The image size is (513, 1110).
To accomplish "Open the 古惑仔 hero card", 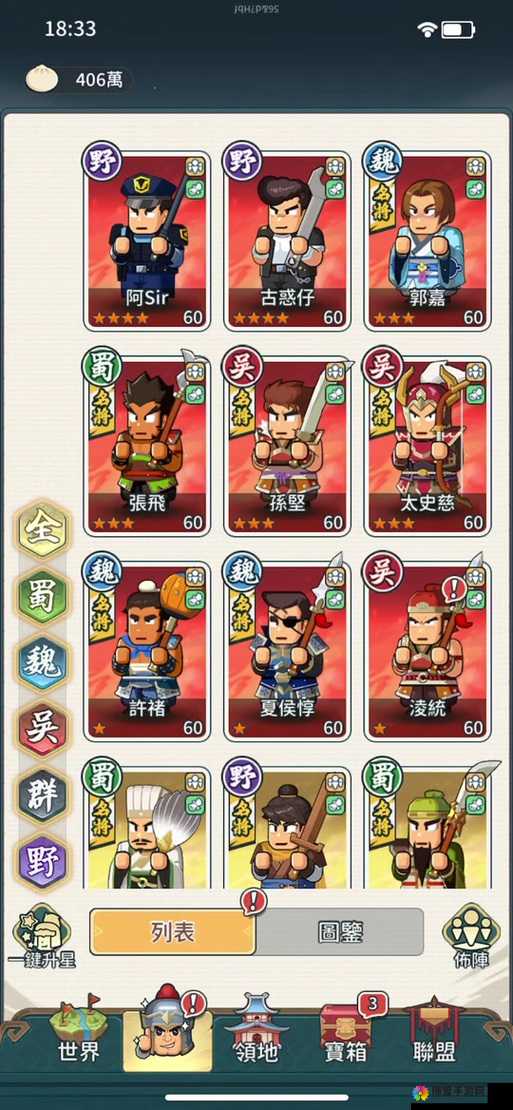I will tap(287, 241).
